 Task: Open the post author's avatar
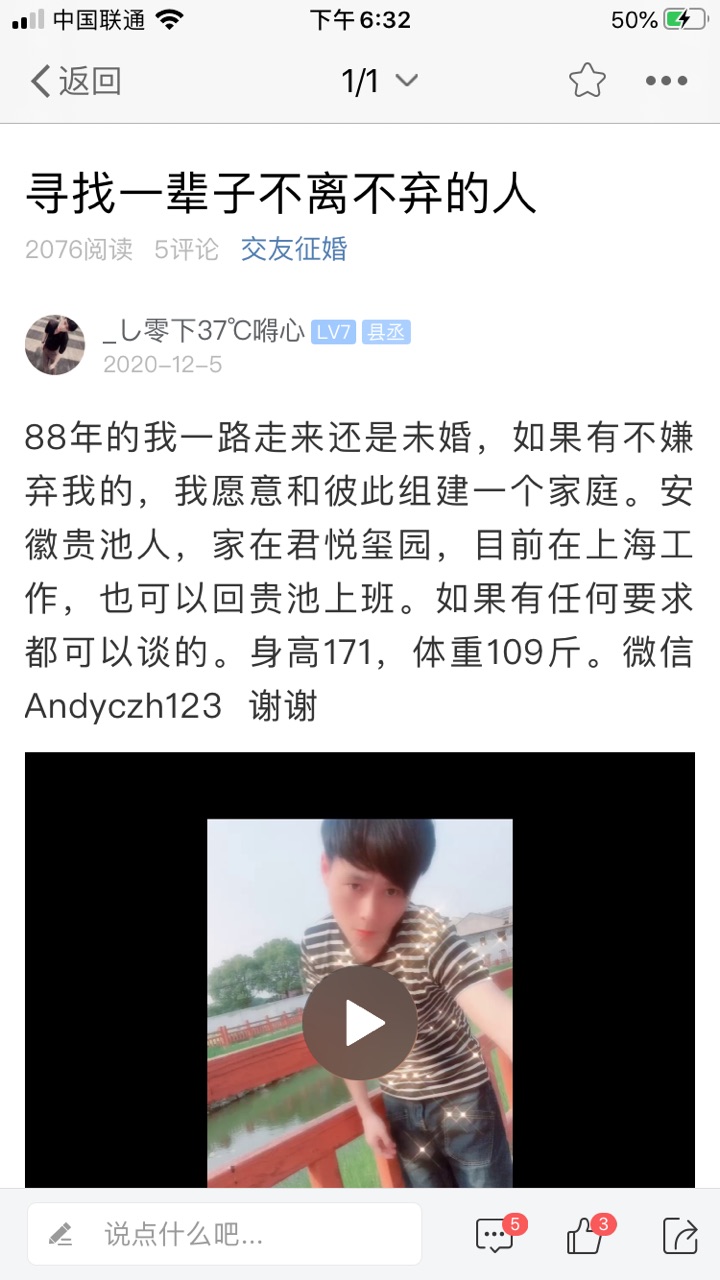tap(55, 345)
